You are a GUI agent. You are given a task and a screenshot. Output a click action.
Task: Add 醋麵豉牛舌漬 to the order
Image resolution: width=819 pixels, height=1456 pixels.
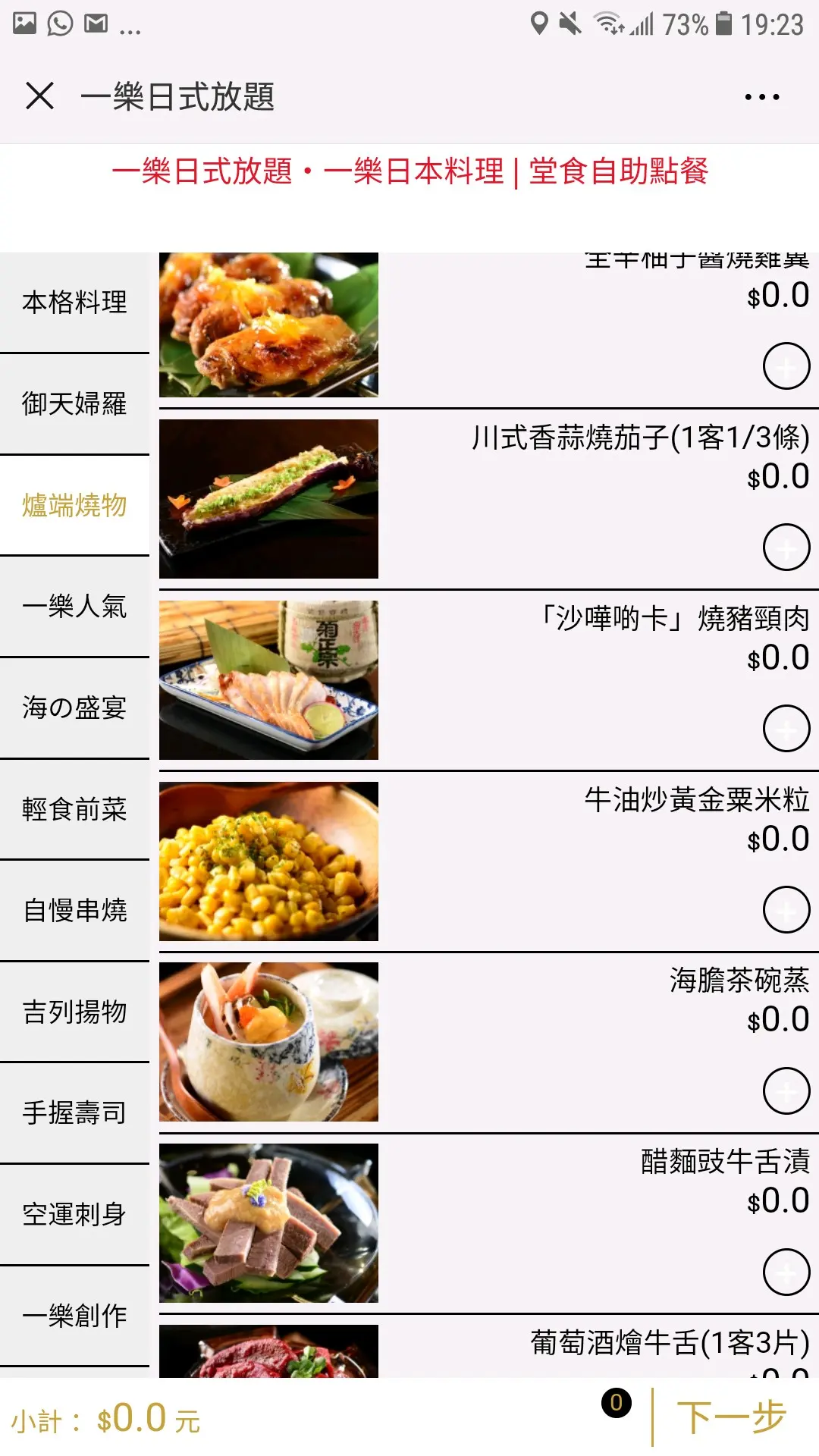point(786,1272)
